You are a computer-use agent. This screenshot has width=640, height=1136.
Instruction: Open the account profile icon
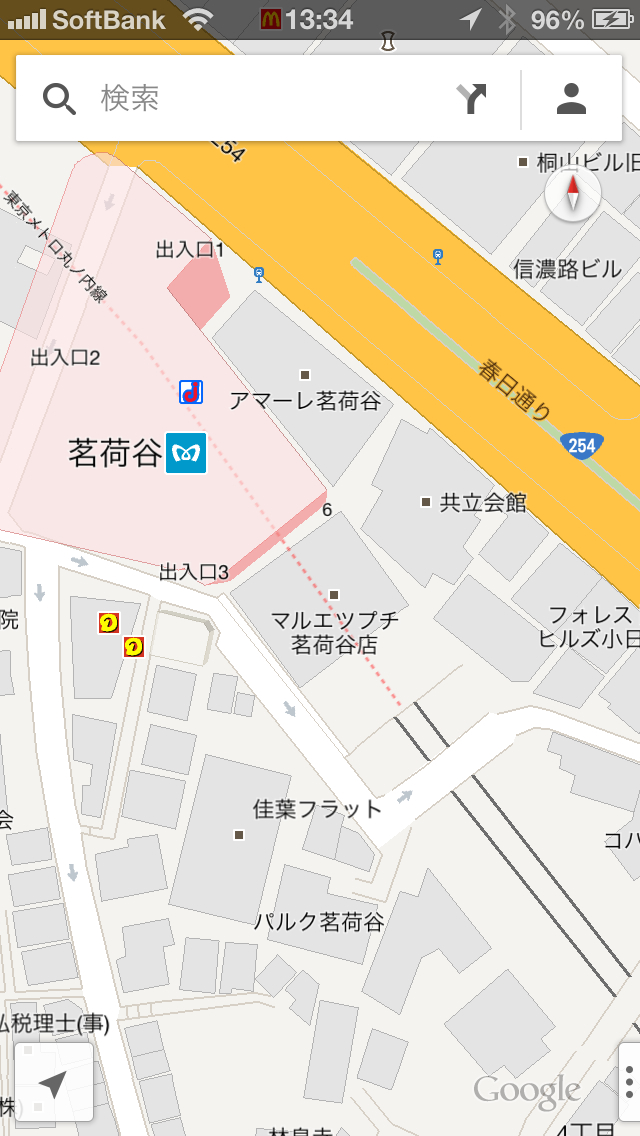pyautogui.click(x=571, y=98)
